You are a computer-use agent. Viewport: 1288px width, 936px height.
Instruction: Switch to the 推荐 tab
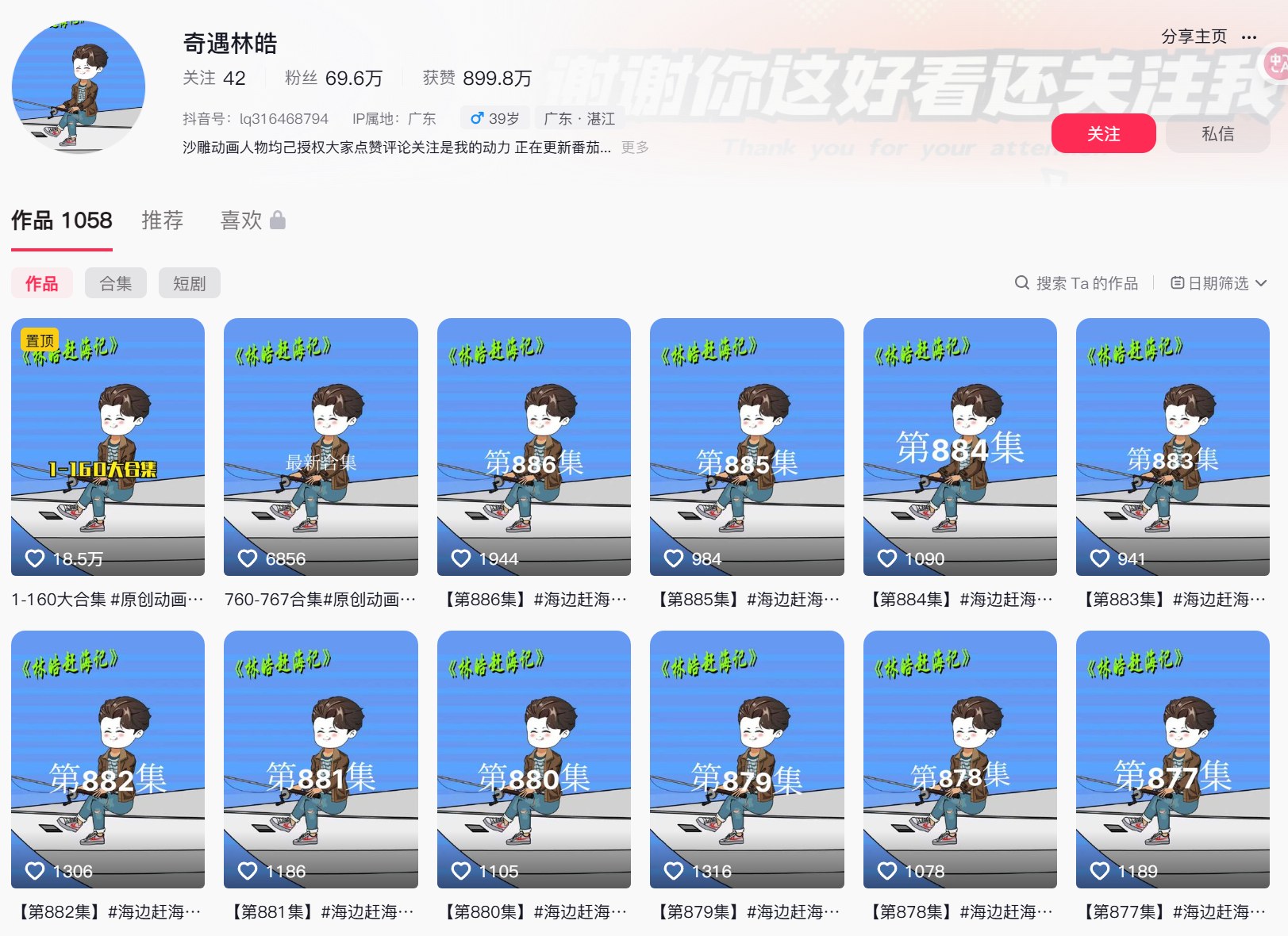tap(163, 221)
